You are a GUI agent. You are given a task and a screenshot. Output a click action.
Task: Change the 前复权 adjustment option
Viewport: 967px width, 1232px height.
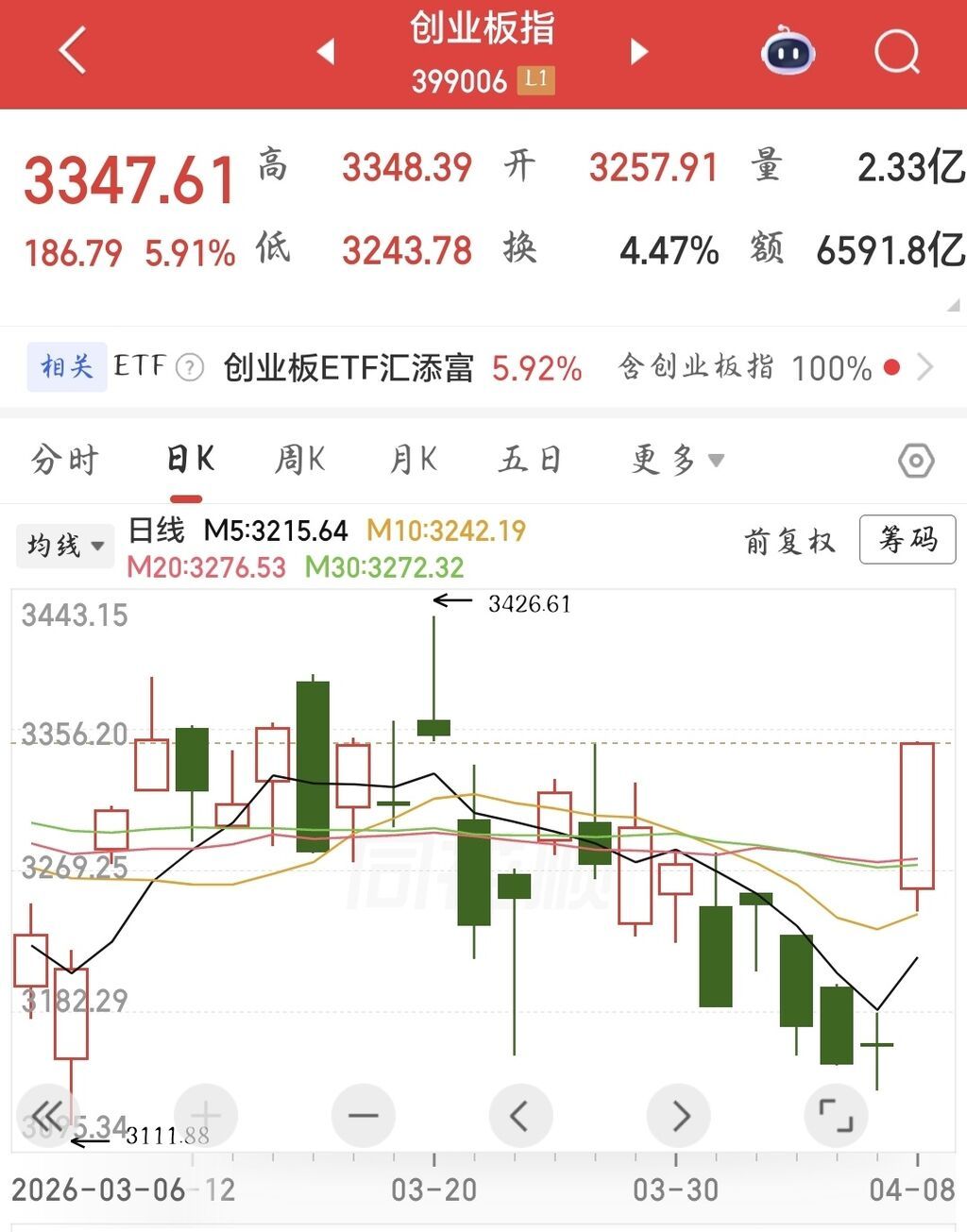pos(789,542)
